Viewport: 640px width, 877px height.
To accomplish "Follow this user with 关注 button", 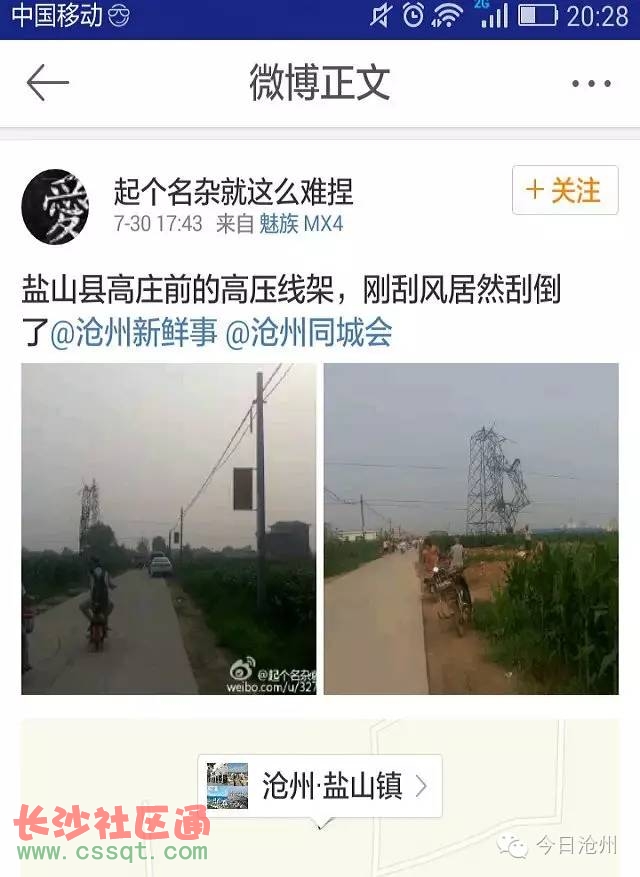I will pos(565,190).
